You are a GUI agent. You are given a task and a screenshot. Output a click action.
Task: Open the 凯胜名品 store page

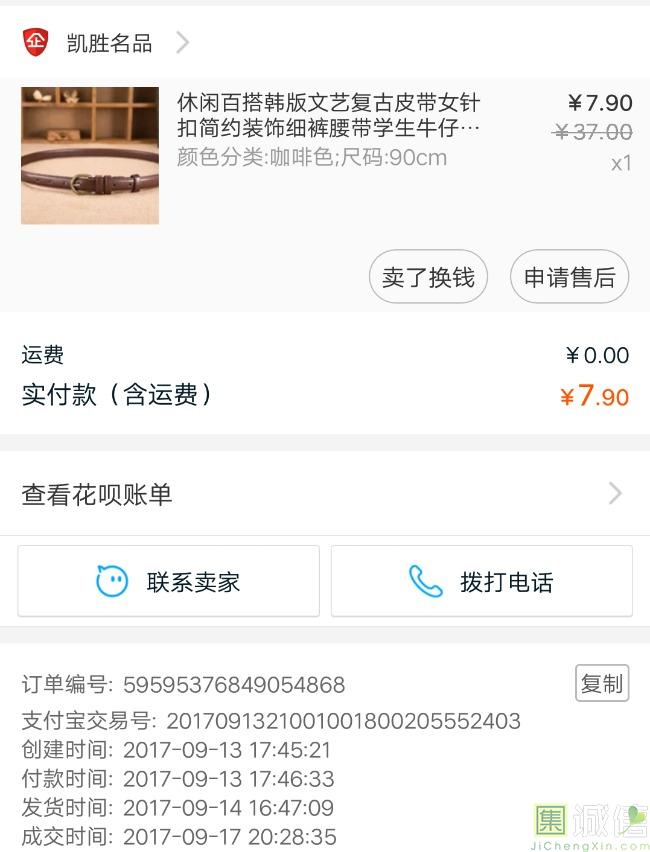pyautogui.click(x=108, y=43)
